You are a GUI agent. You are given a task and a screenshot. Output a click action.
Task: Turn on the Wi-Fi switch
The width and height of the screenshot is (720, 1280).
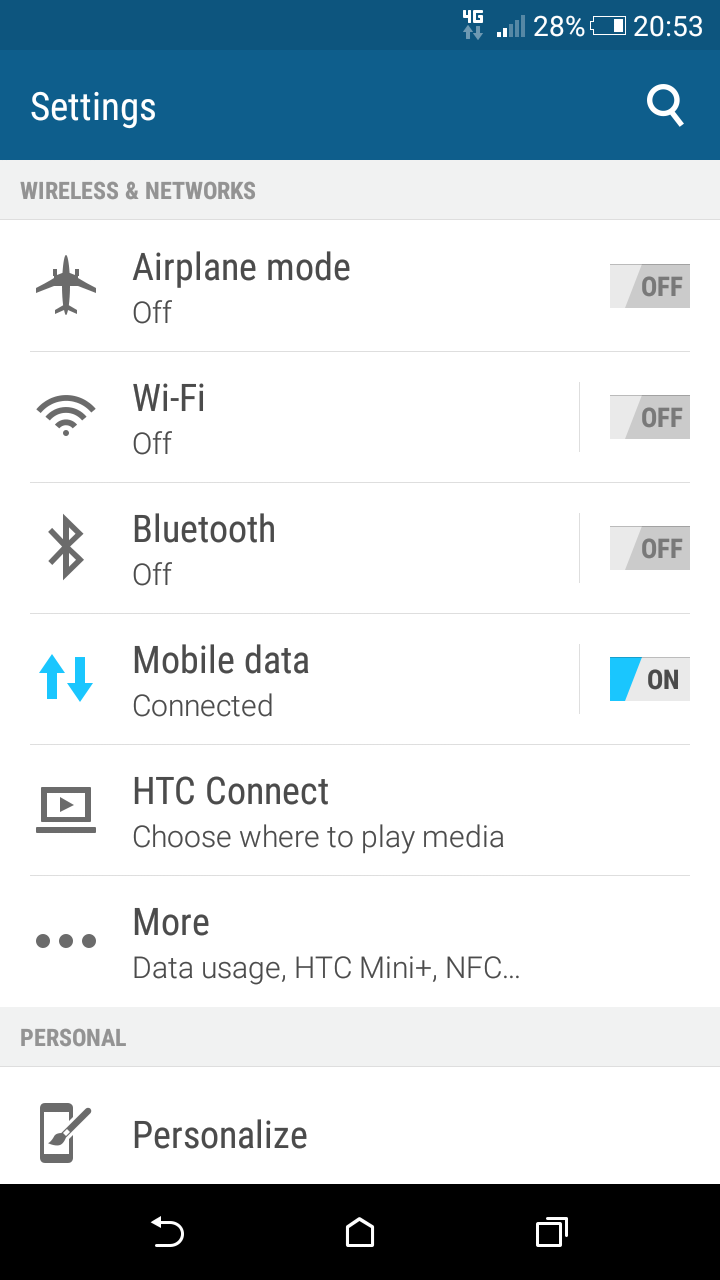(x=650, y=417)
